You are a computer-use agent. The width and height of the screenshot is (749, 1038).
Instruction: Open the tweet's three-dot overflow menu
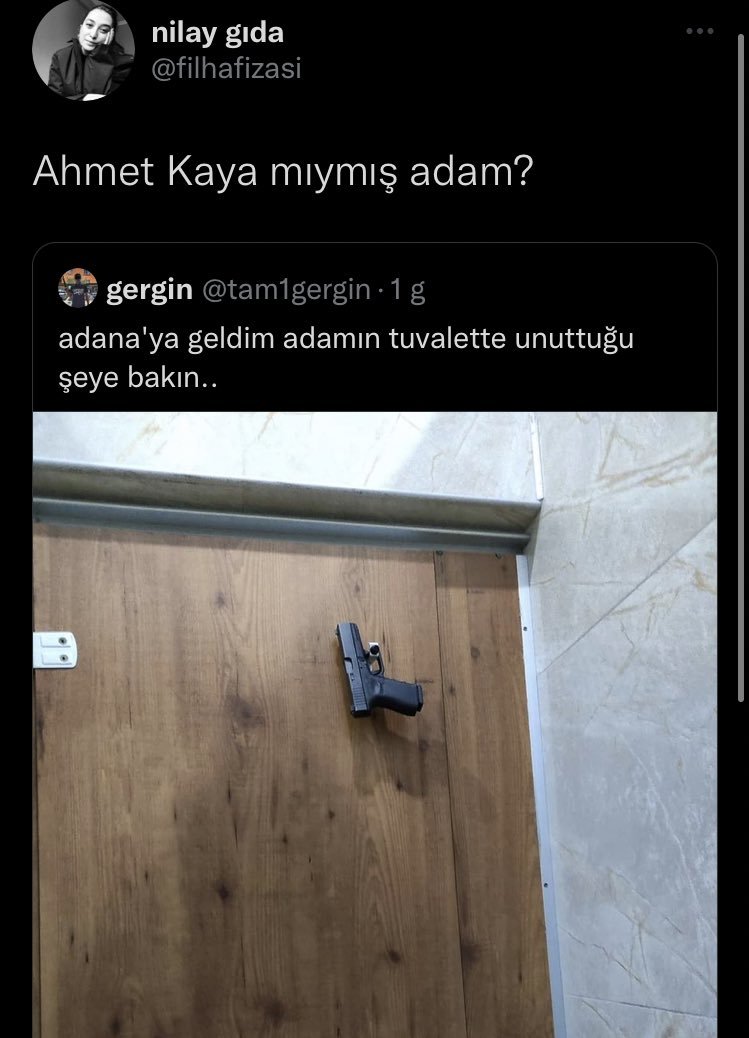[700, 32]
